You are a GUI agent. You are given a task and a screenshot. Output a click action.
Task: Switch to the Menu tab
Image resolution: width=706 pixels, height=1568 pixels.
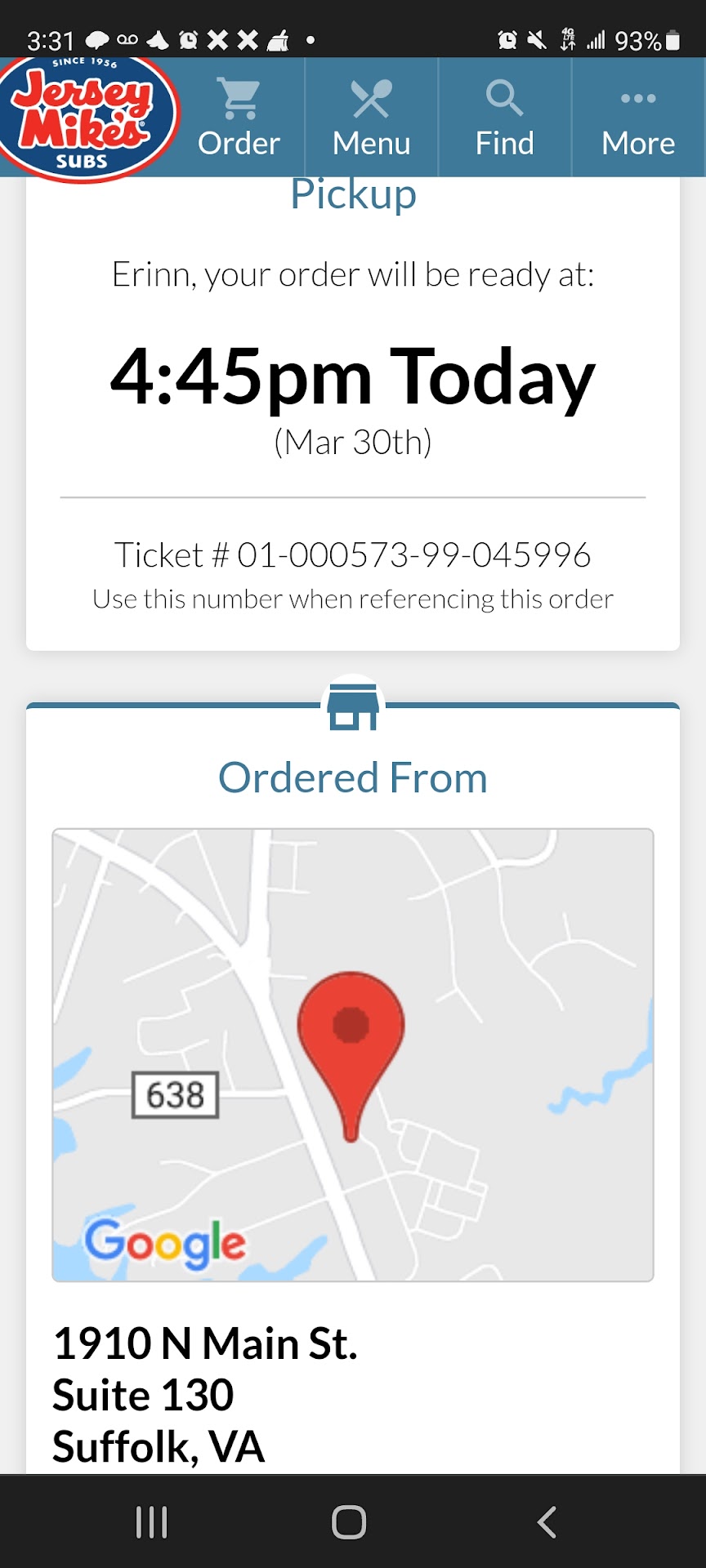(x=372, y=118)
